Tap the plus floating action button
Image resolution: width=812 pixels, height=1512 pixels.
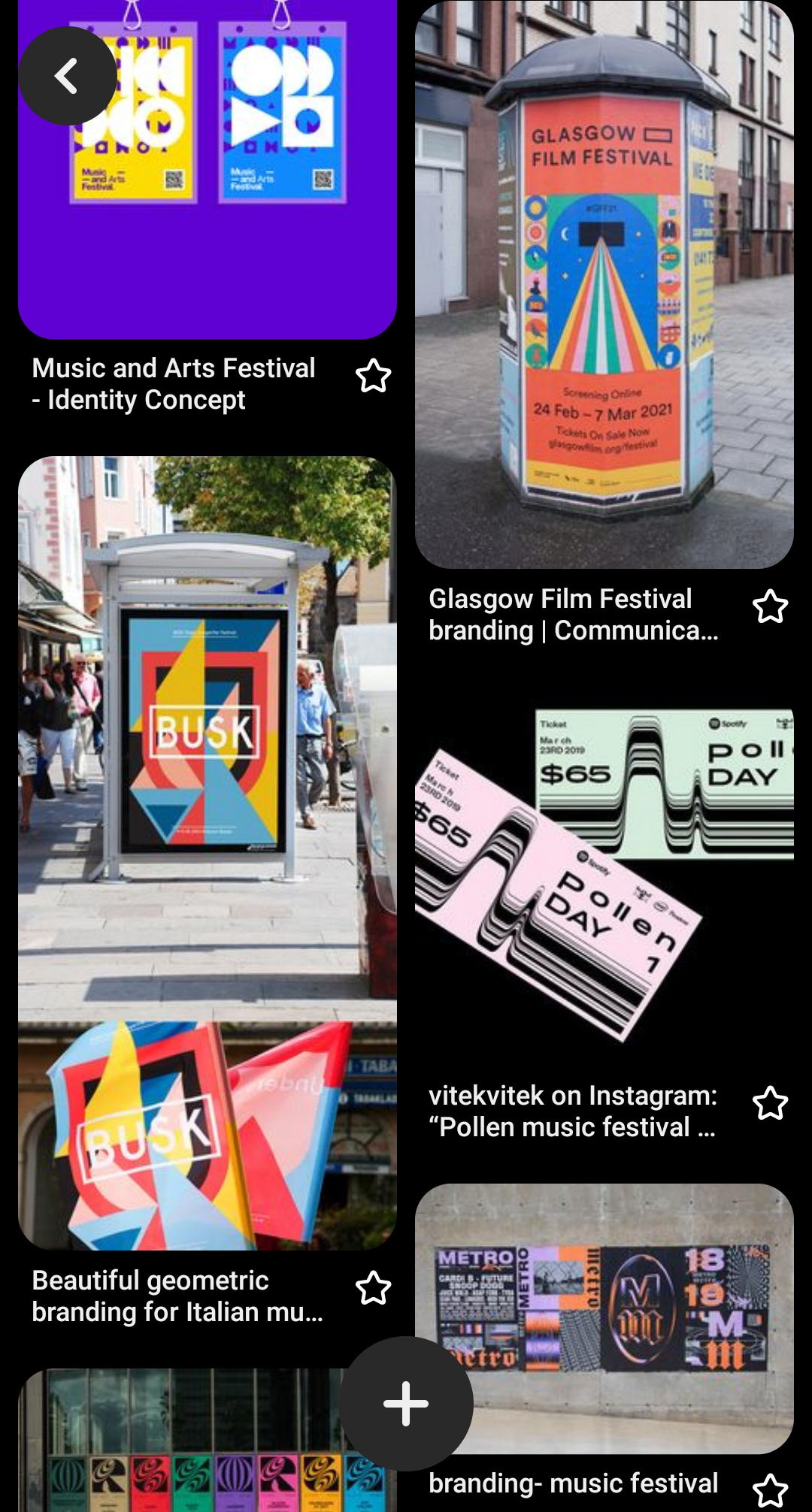point(406,1403)
